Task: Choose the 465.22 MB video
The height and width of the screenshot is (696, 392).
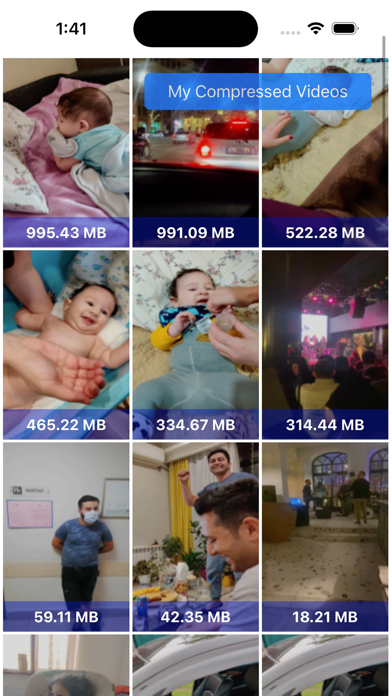Action: coord(66,345)
